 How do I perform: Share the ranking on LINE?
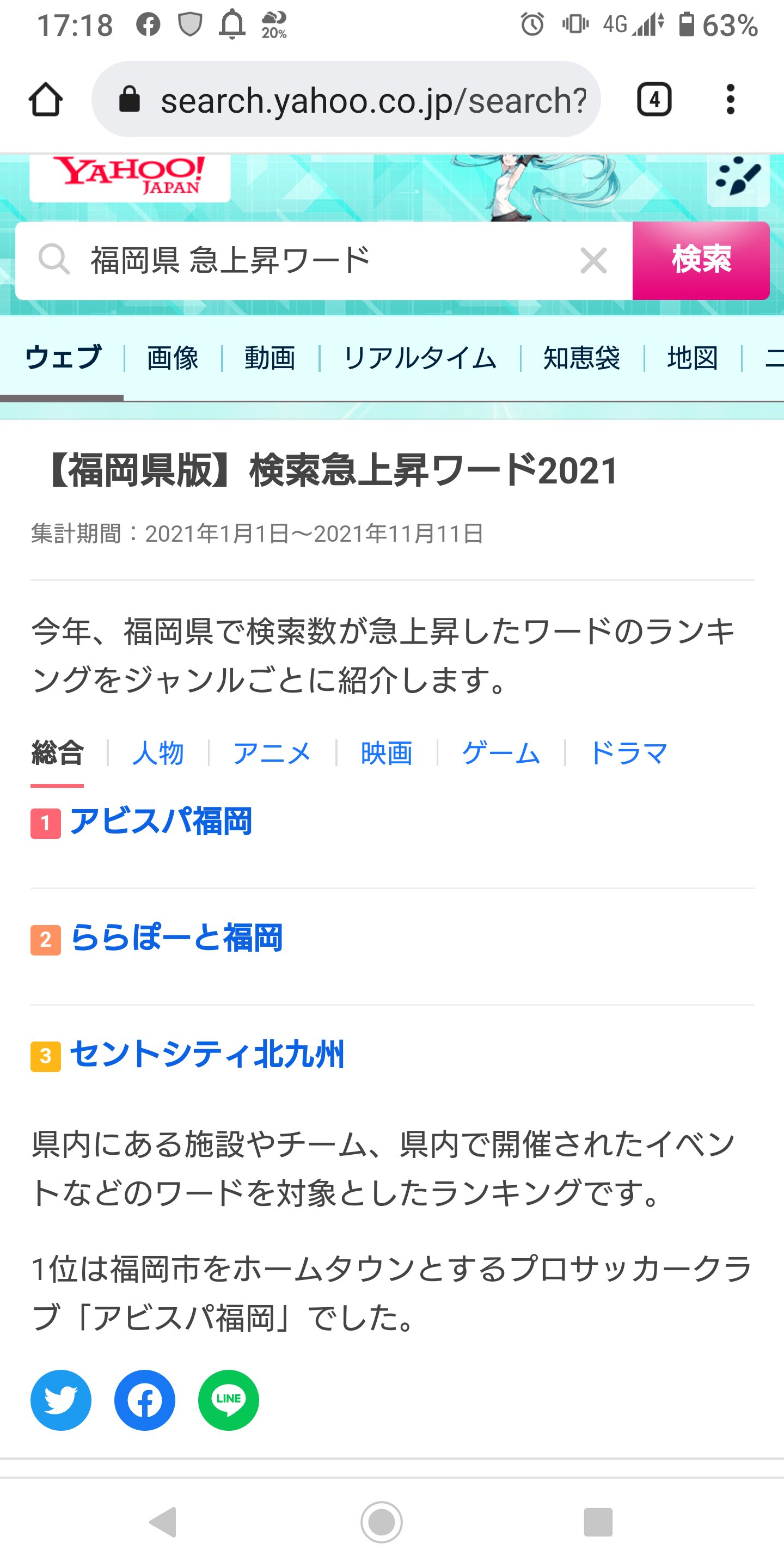click(x=228, y=1400)
